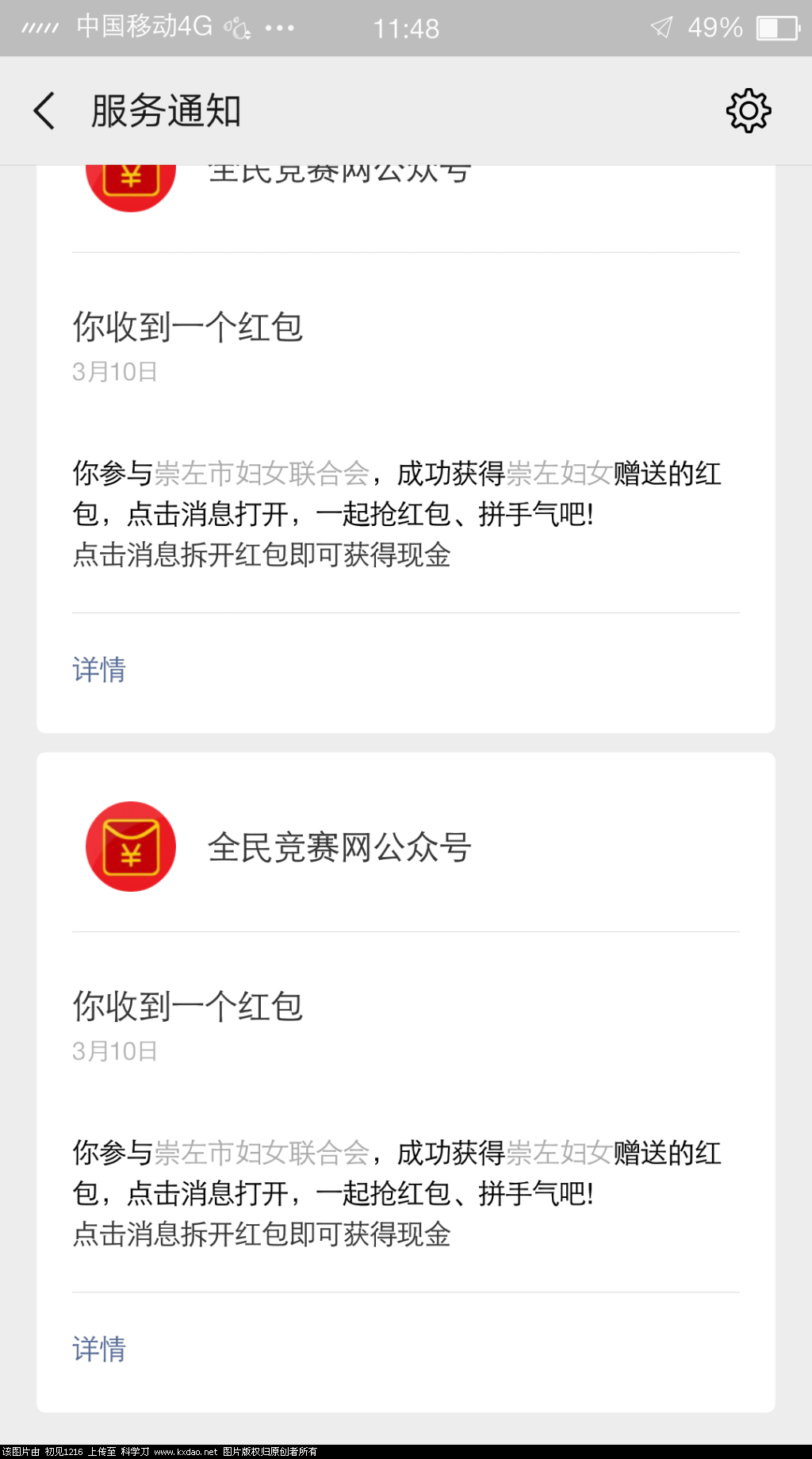Open the first 详情 link
The image size is (812, 1459).
click(x=98, y=670)
